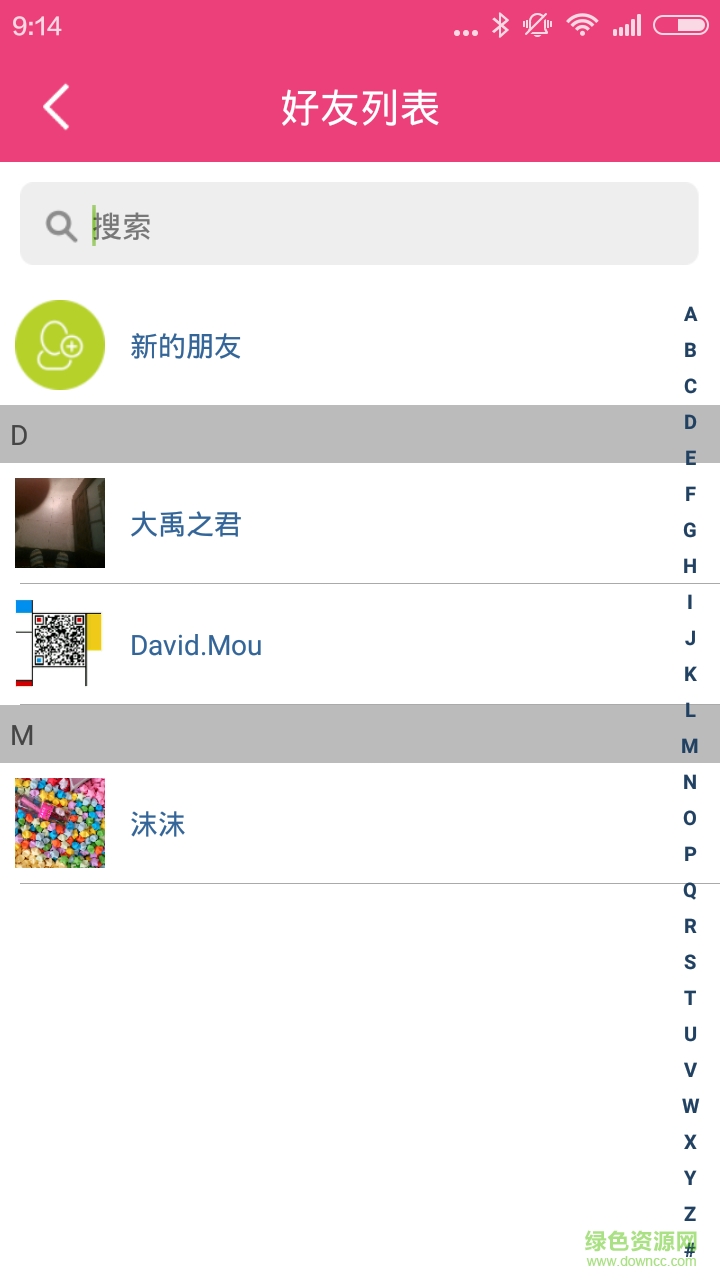Select letter Q in the alphabet index
720x1280 pixels.
click(690, 890)
